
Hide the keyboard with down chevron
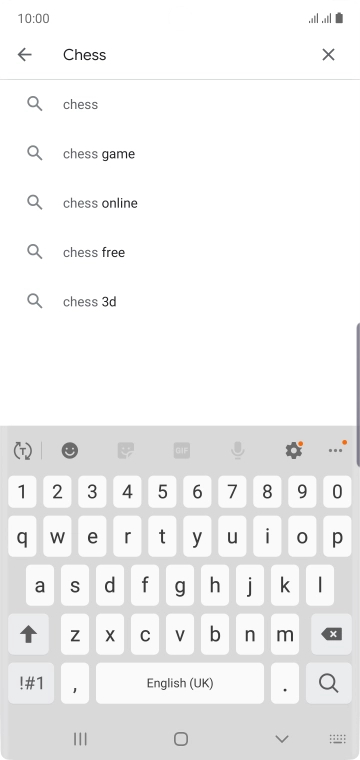tap(282, 739)
